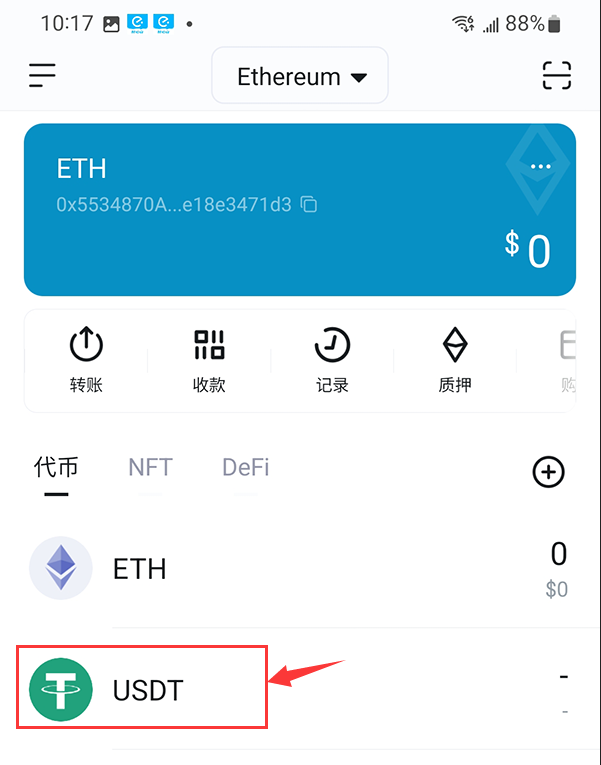Copy the ETH wallet address
The height and width of the screenshot is (765, 601).
point(310,205)
